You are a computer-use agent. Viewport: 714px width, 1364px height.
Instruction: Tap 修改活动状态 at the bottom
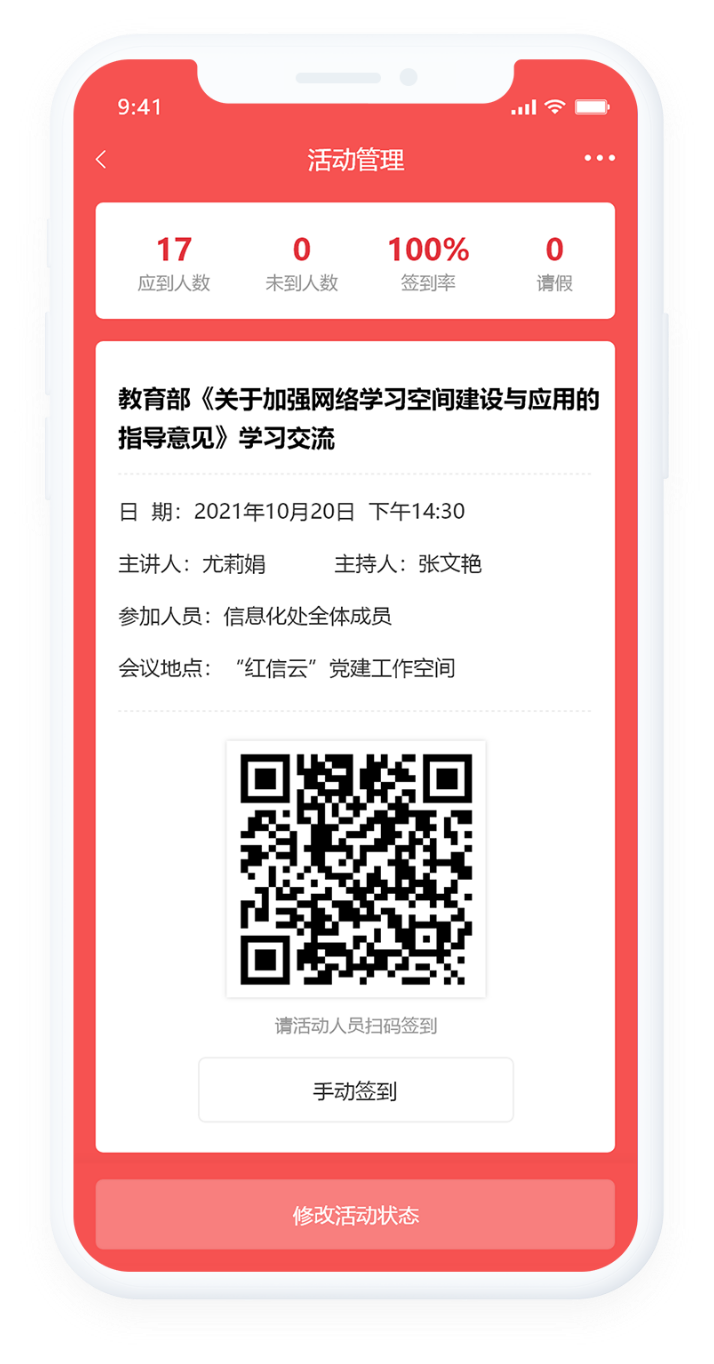pyautogui.click(x=355, y=1215)
